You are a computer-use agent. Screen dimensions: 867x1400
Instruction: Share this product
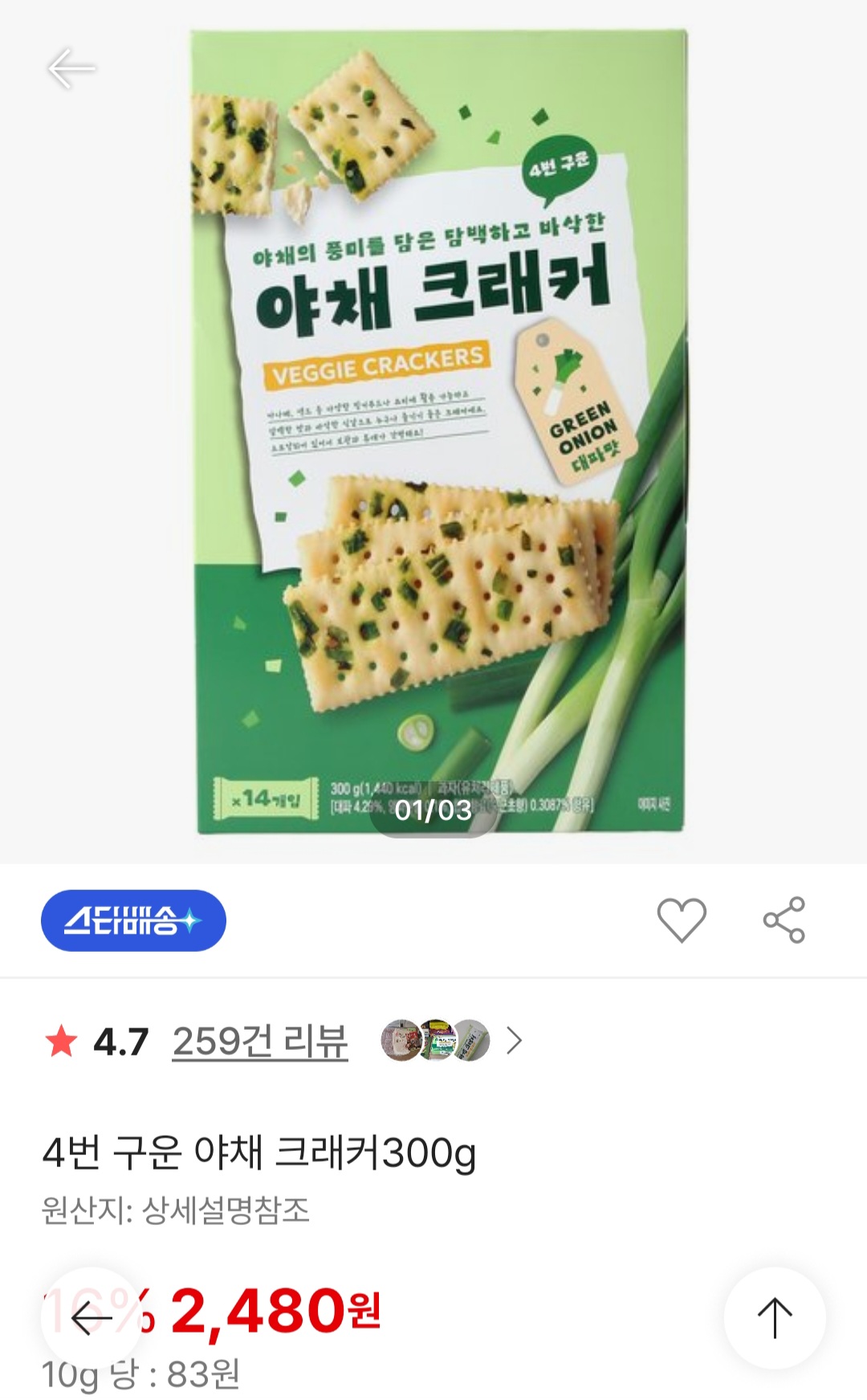pyautogui.click(x=784, y=920)
